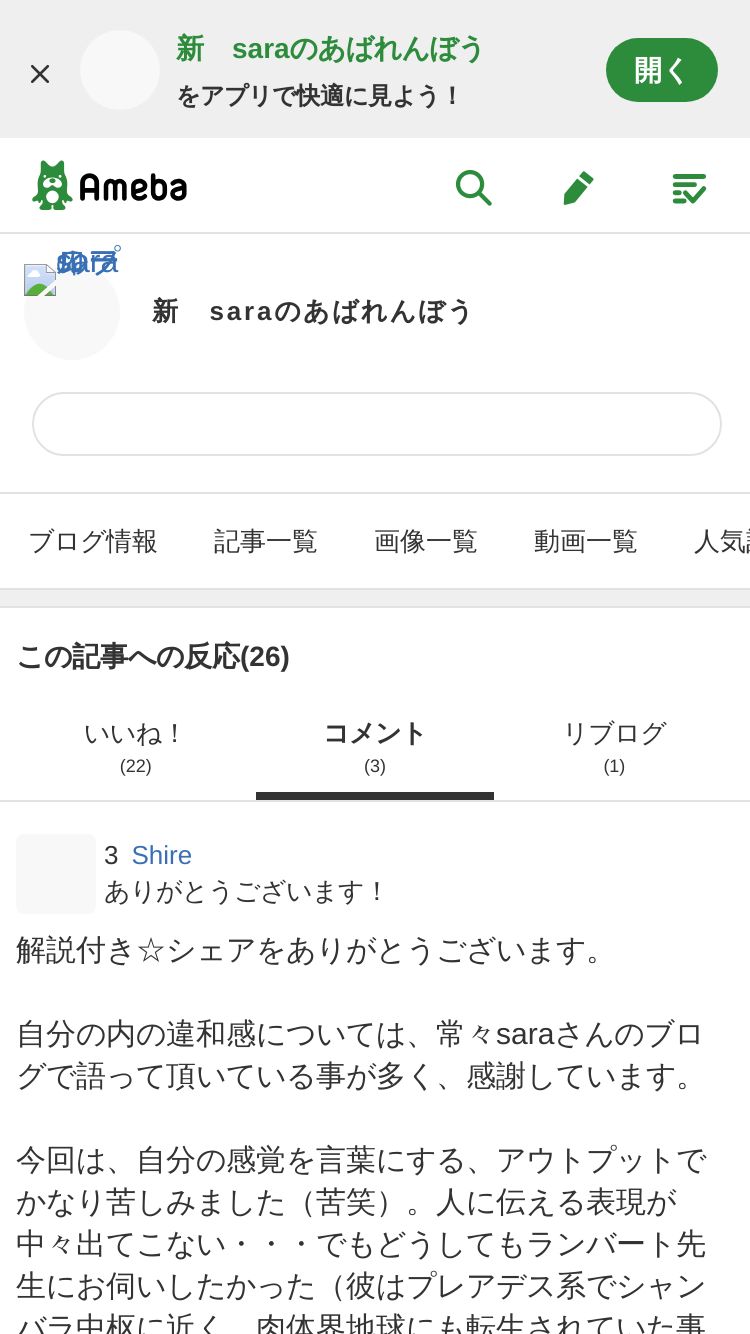The width and height of the screenshot is (750, 1334).
Task: Select the コメント tab
Action: point(375,747)
